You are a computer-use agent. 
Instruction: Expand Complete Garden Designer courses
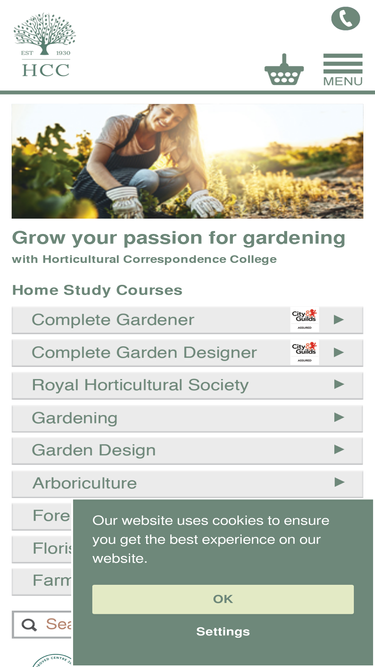187,353
